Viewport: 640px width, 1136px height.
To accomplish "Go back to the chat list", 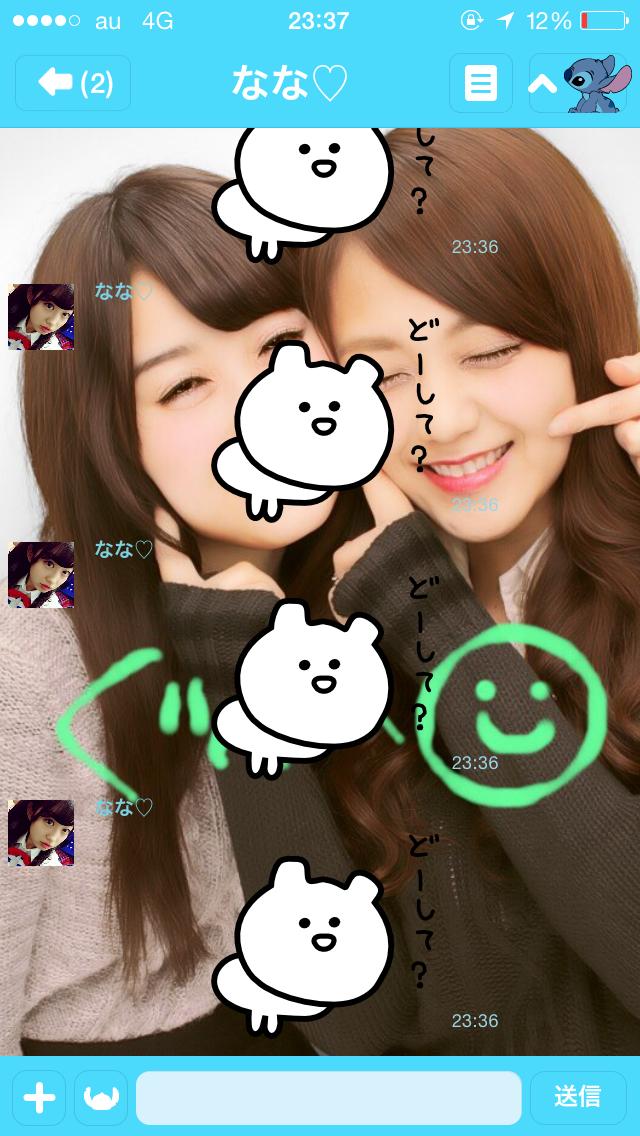I will [72, 83].
